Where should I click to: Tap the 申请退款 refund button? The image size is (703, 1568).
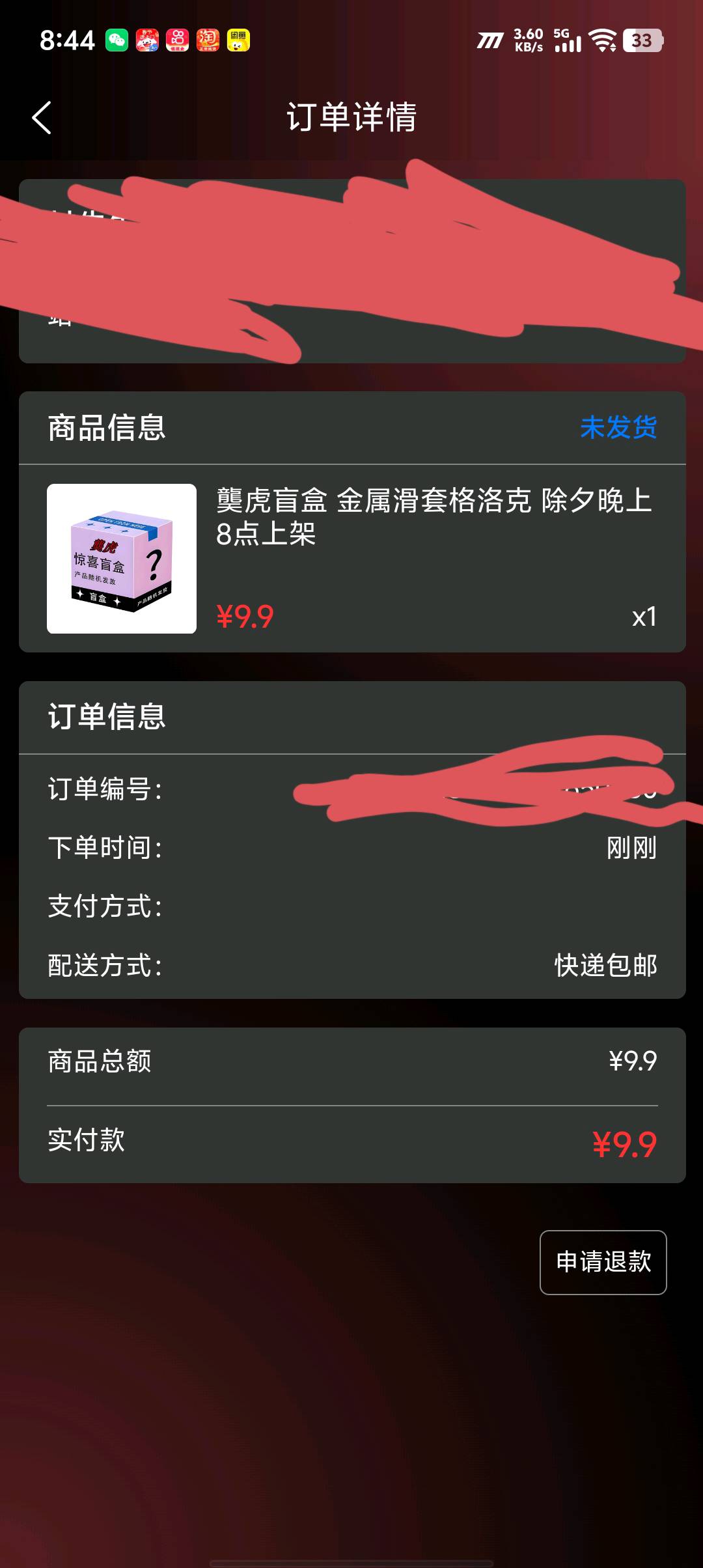coord(603,1262)
